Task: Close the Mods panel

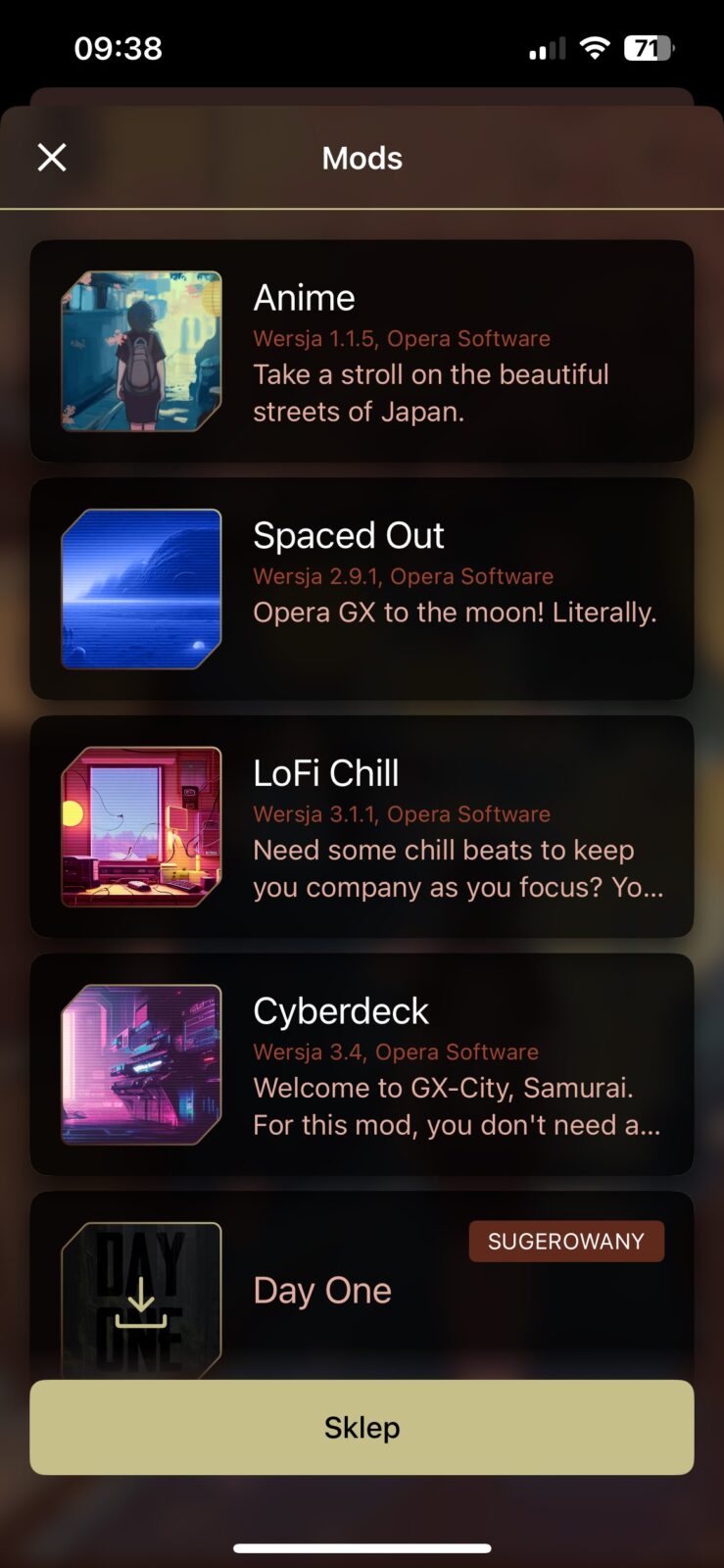Action: [x=52, y=157]
